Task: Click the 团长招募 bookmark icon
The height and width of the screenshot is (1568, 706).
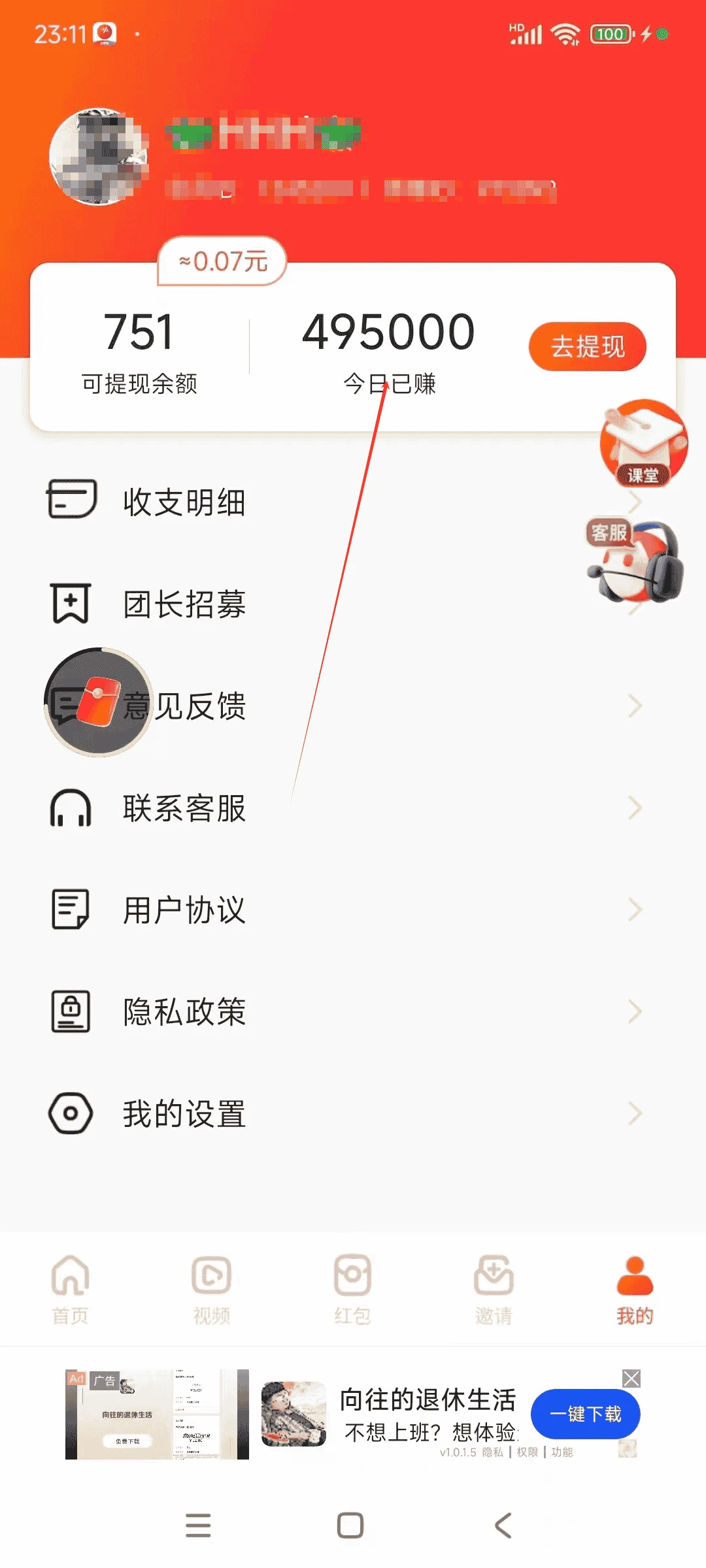Action: [70, 604]
